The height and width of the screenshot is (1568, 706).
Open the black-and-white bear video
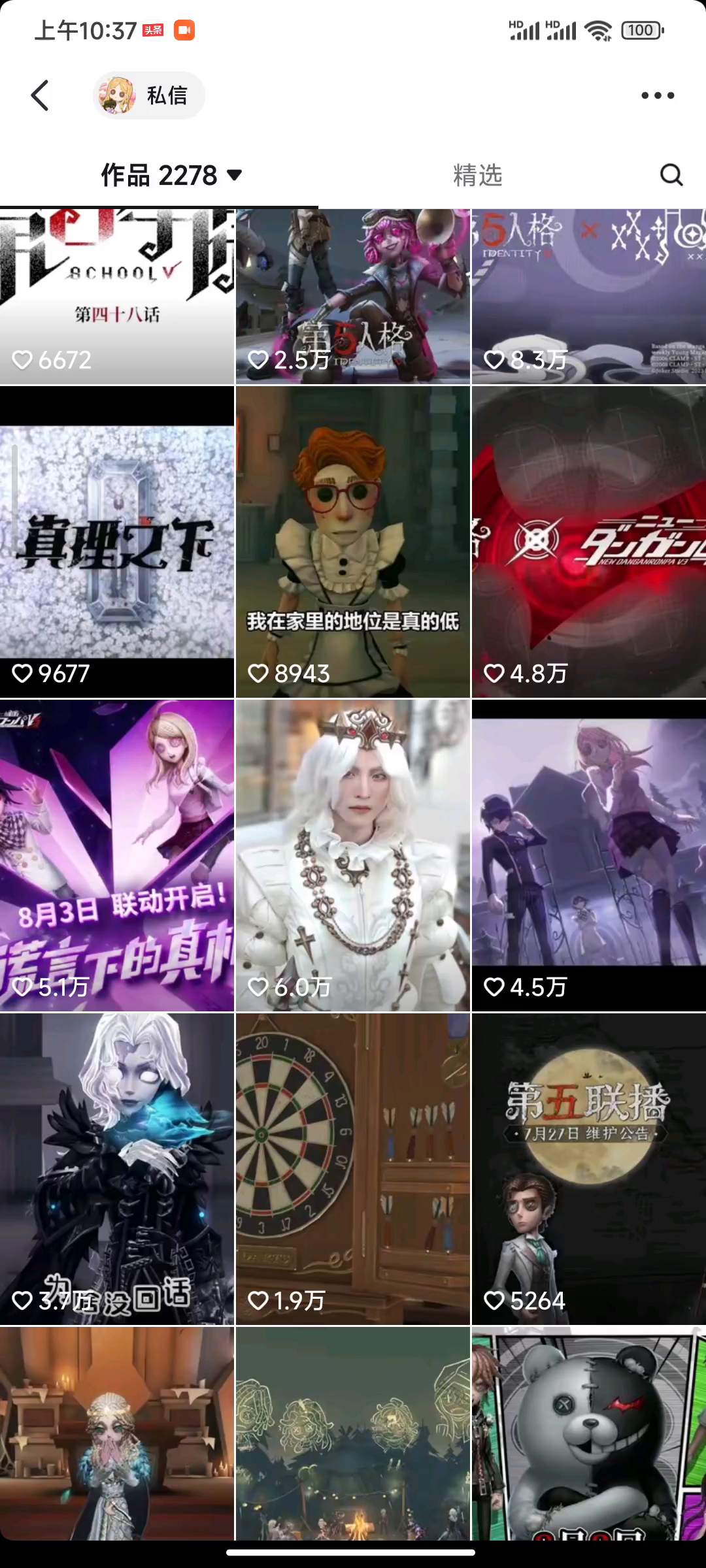588,1434
